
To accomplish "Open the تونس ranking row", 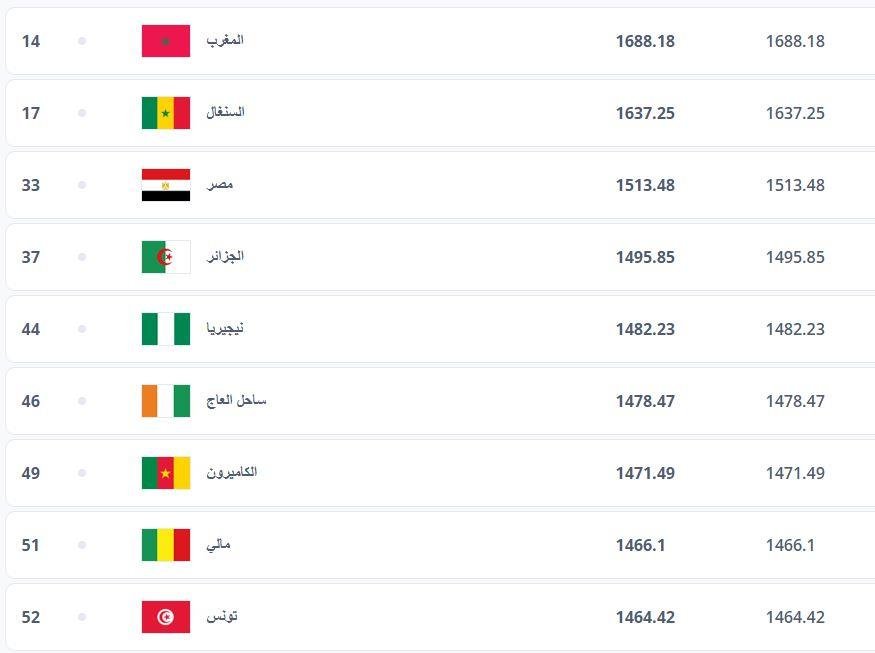I will [x=221, y=617].
